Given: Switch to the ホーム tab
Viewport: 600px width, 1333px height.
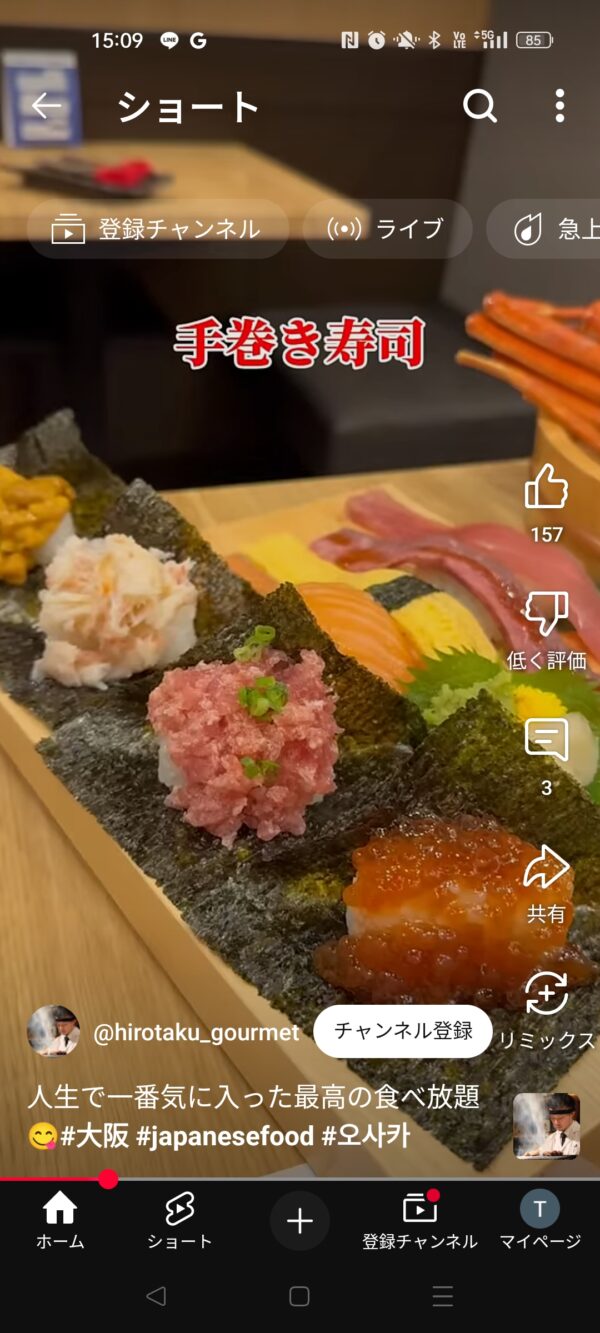Looking at the screenshot, I should pyautogui.click(x=60, y=1220).
